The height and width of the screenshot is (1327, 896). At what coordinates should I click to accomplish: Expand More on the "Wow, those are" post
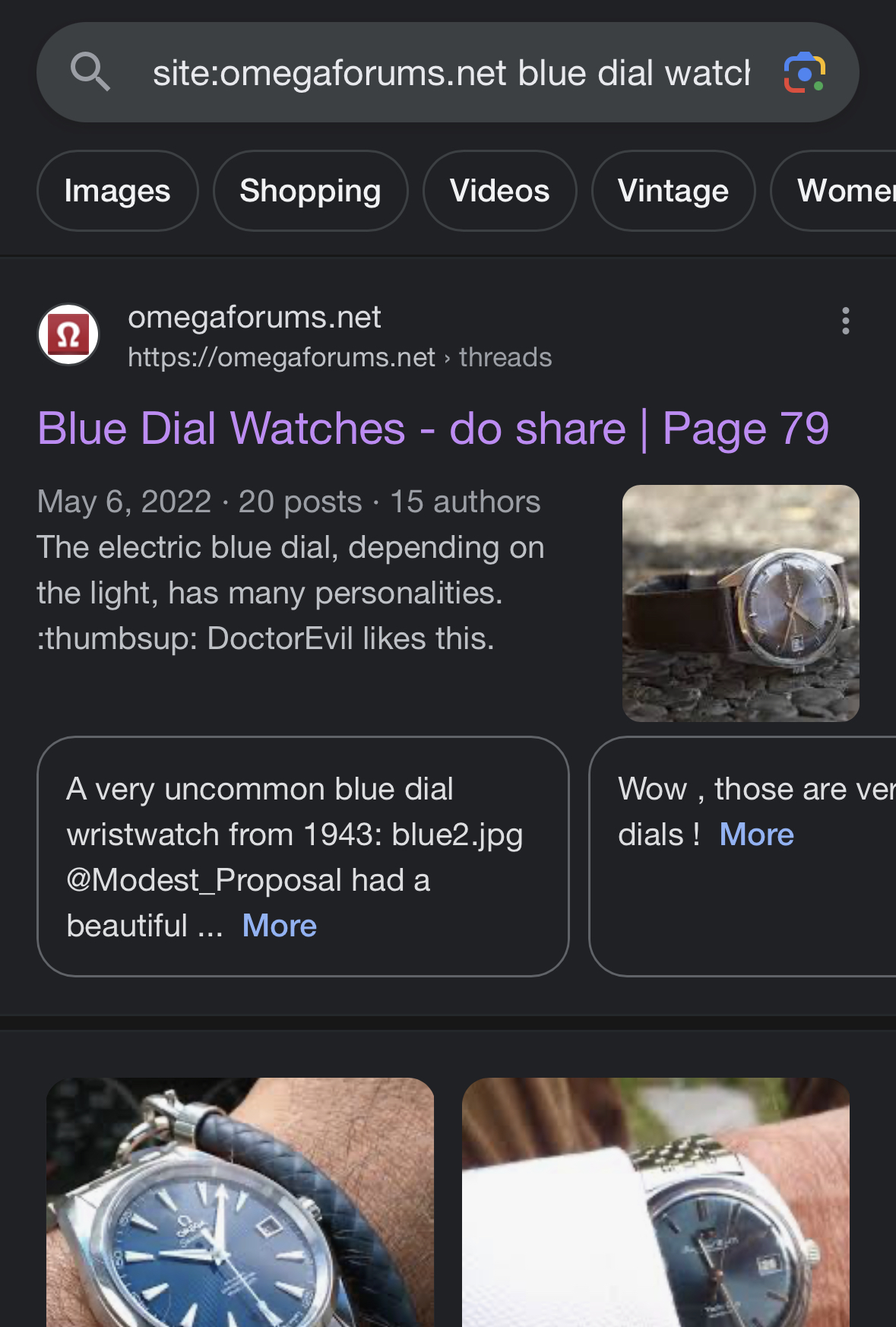click(x=756, y=835)
